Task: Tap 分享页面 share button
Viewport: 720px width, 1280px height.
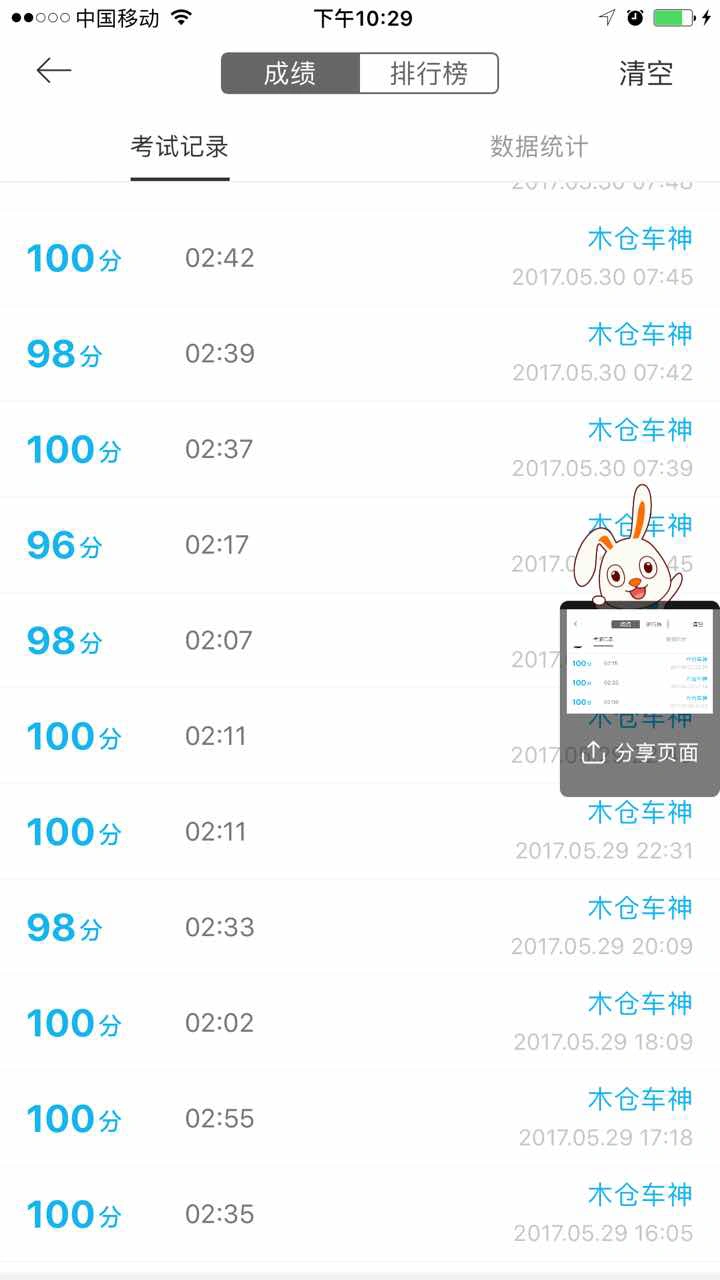Action: pyautogui.click(x=640, y=752)
